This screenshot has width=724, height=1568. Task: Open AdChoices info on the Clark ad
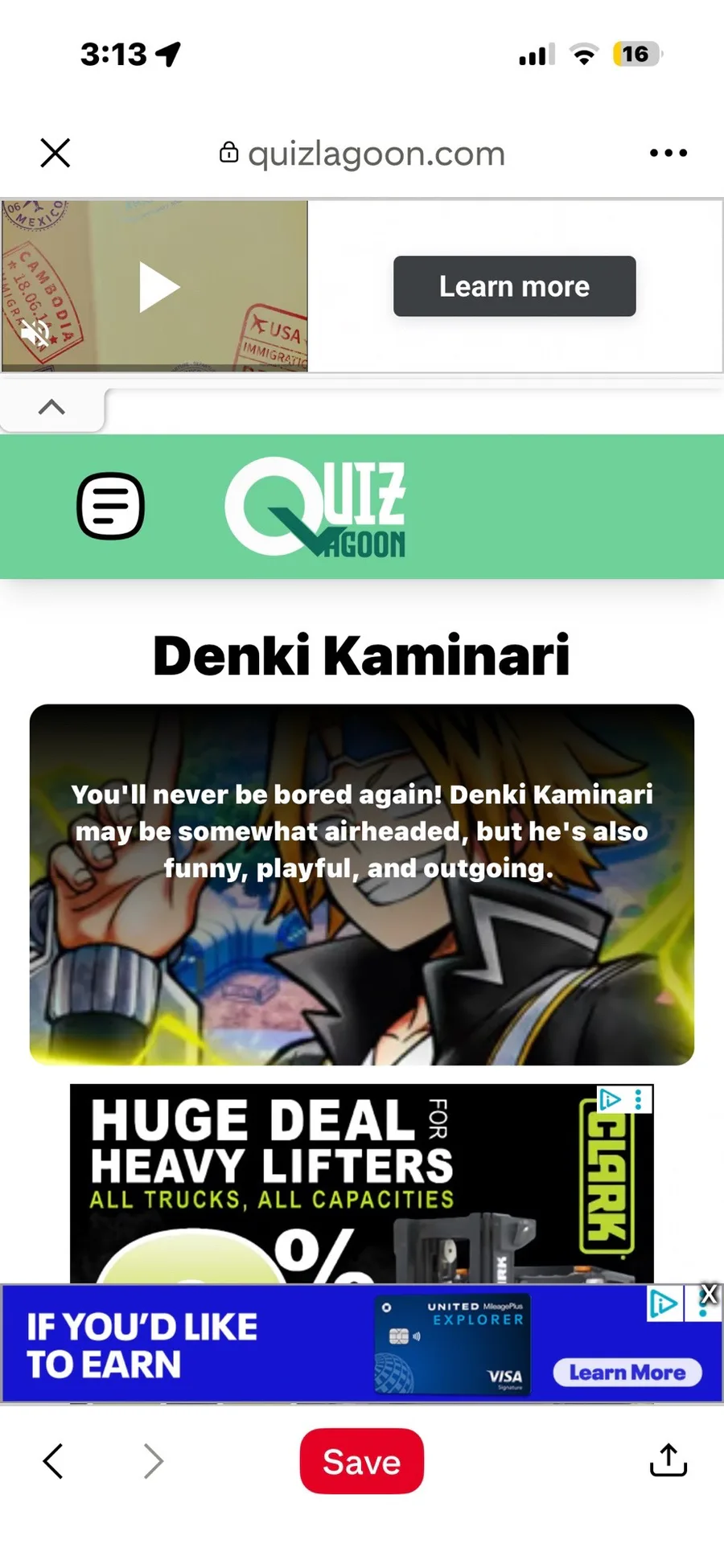(611, 1098)
